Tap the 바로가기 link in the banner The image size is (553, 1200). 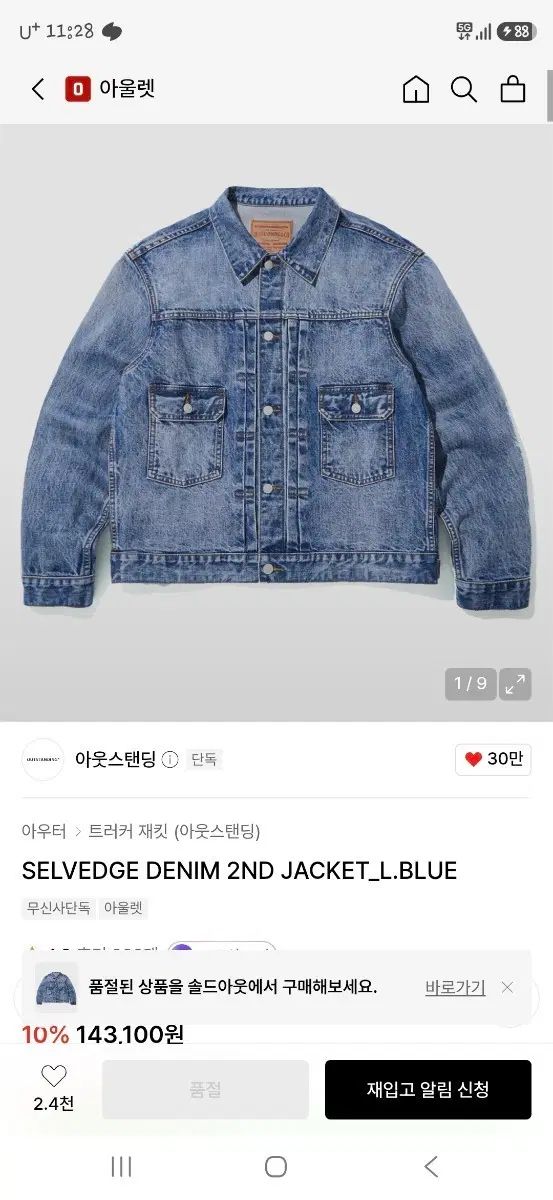click(455, 987)
